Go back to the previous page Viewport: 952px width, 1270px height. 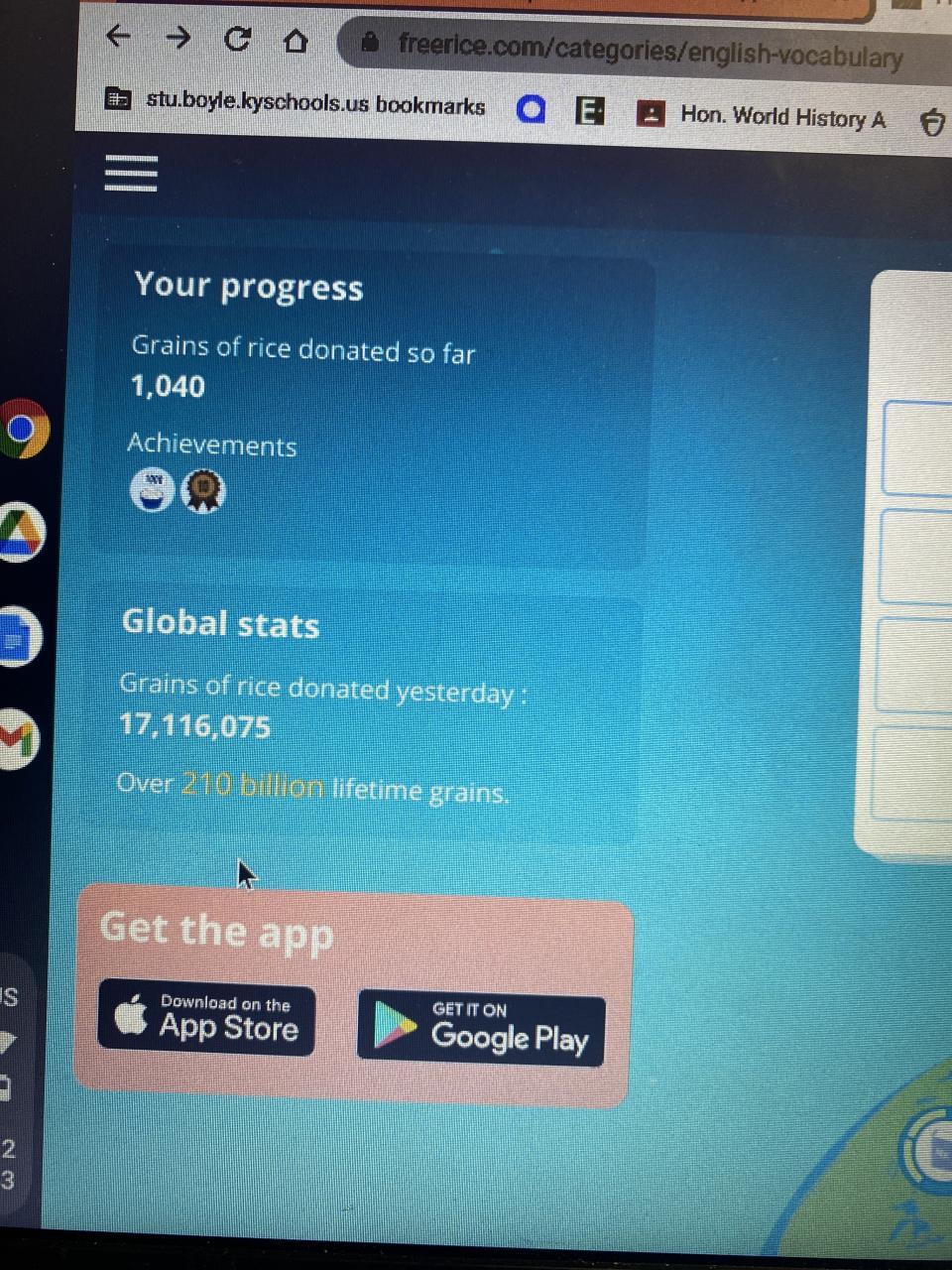118,37
